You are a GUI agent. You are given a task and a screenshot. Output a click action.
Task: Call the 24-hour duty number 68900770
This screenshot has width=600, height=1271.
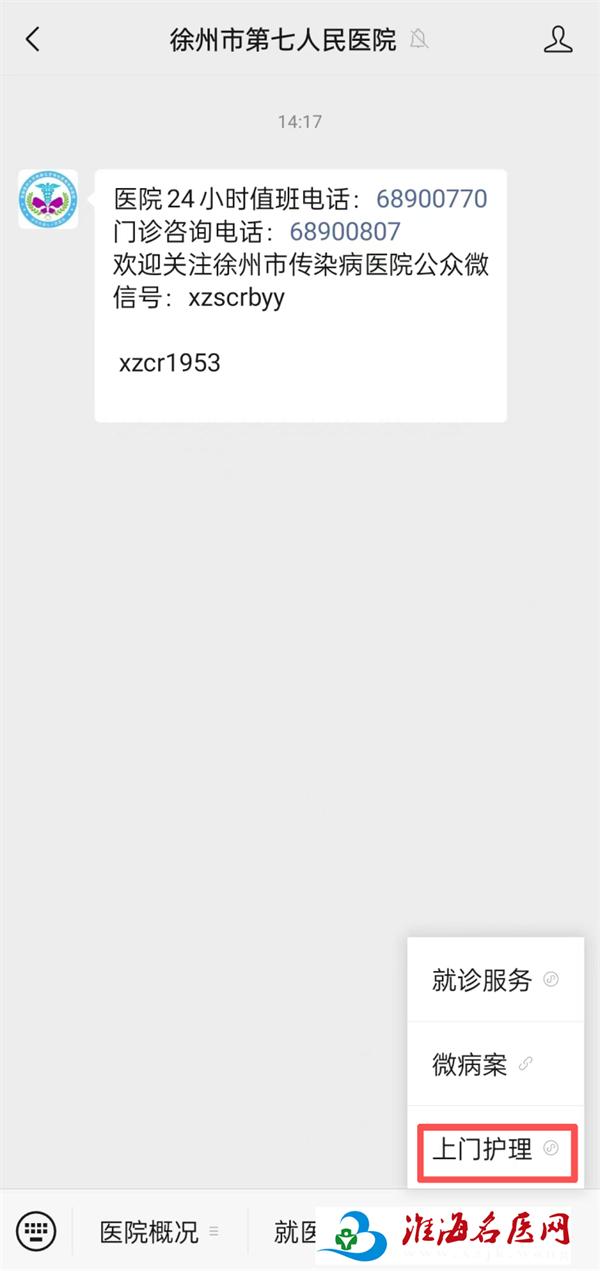(431, 199)
